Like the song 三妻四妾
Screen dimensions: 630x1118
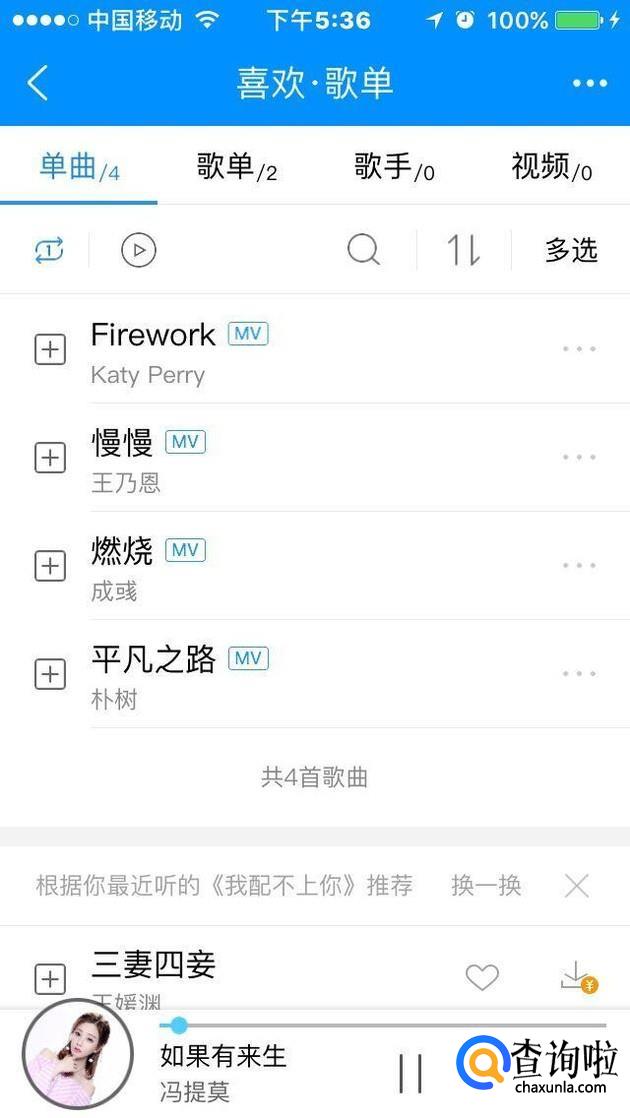coord(482,977)
